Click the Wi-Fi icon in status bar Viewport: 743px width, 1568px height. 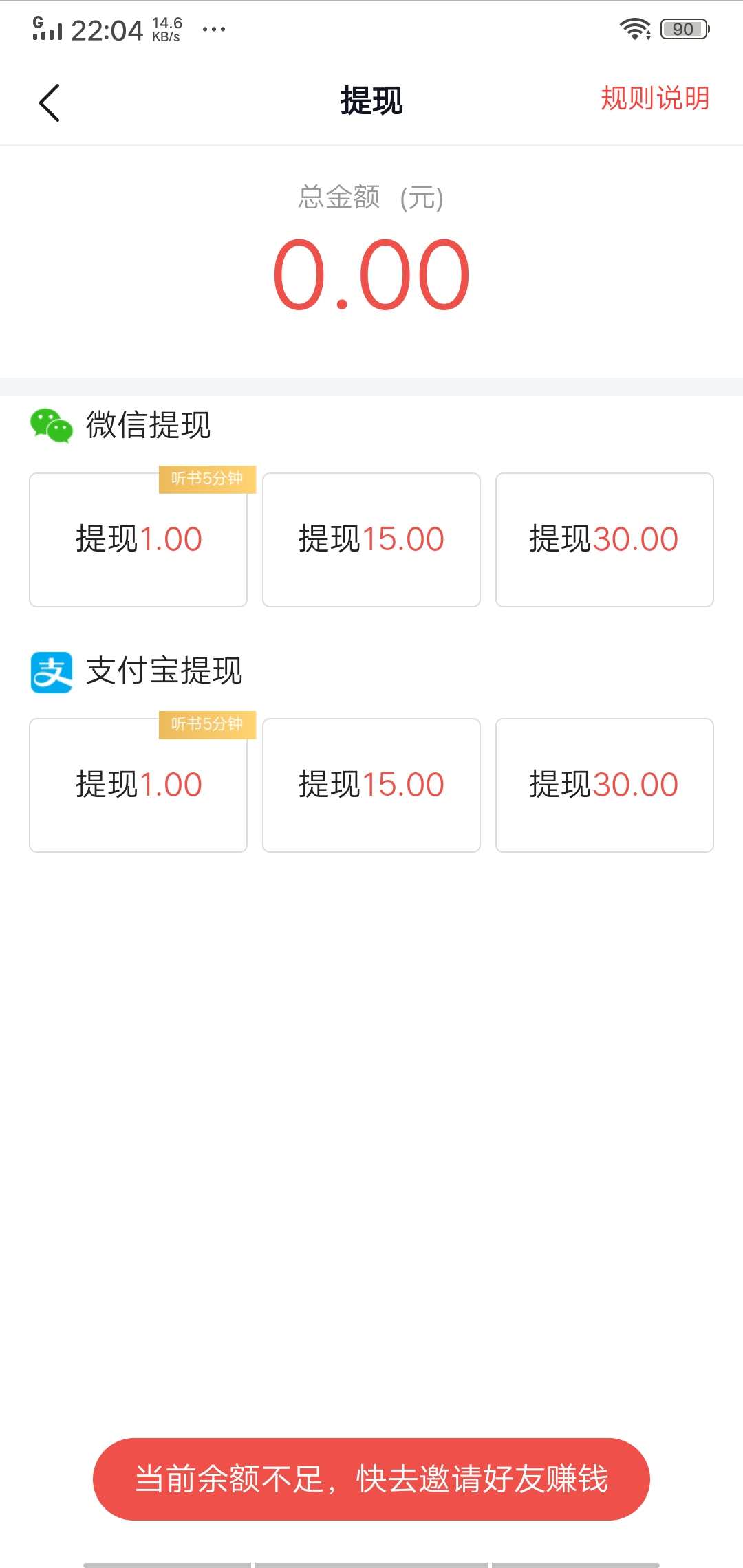[x=634, y=28]
